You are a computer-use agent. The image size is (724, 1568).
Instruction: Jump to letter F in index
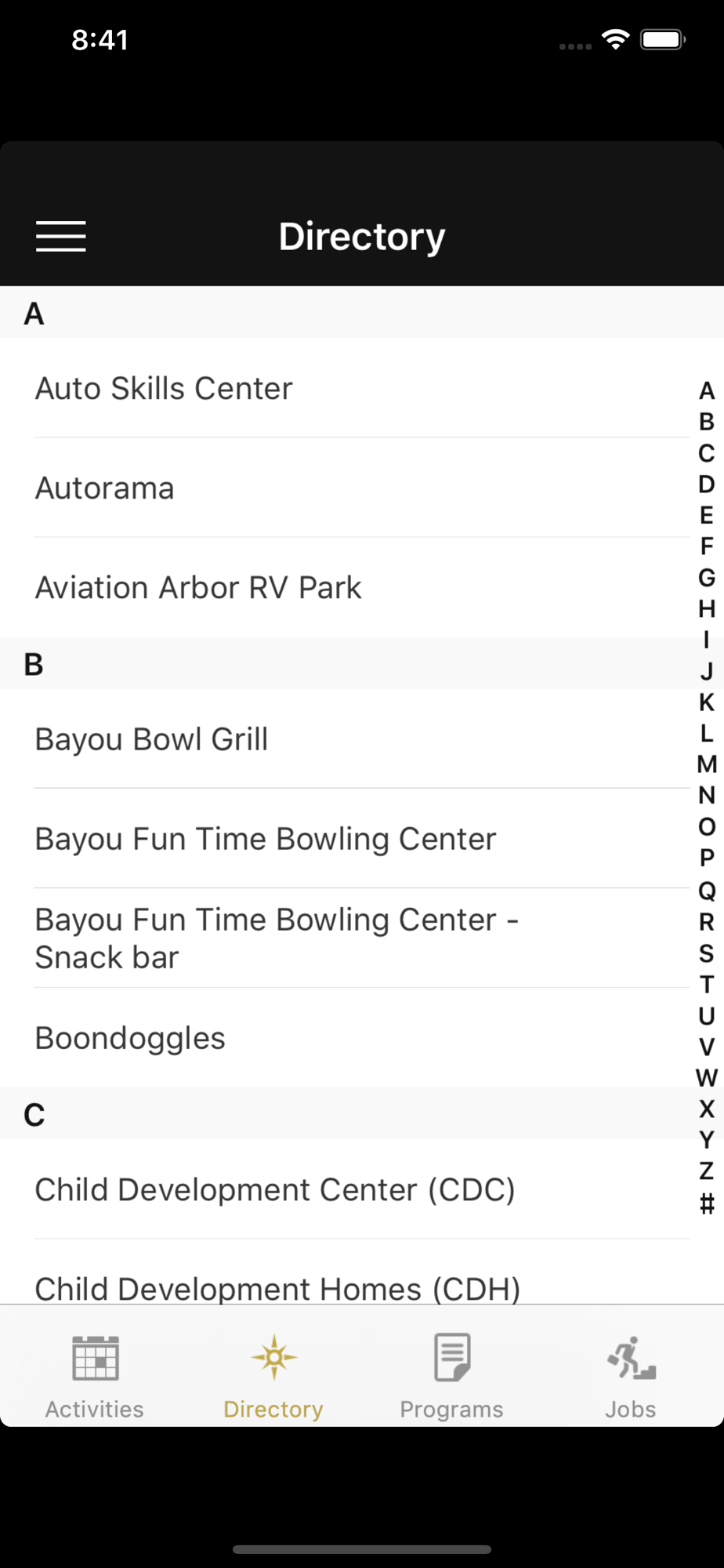(x=707, y=546)
